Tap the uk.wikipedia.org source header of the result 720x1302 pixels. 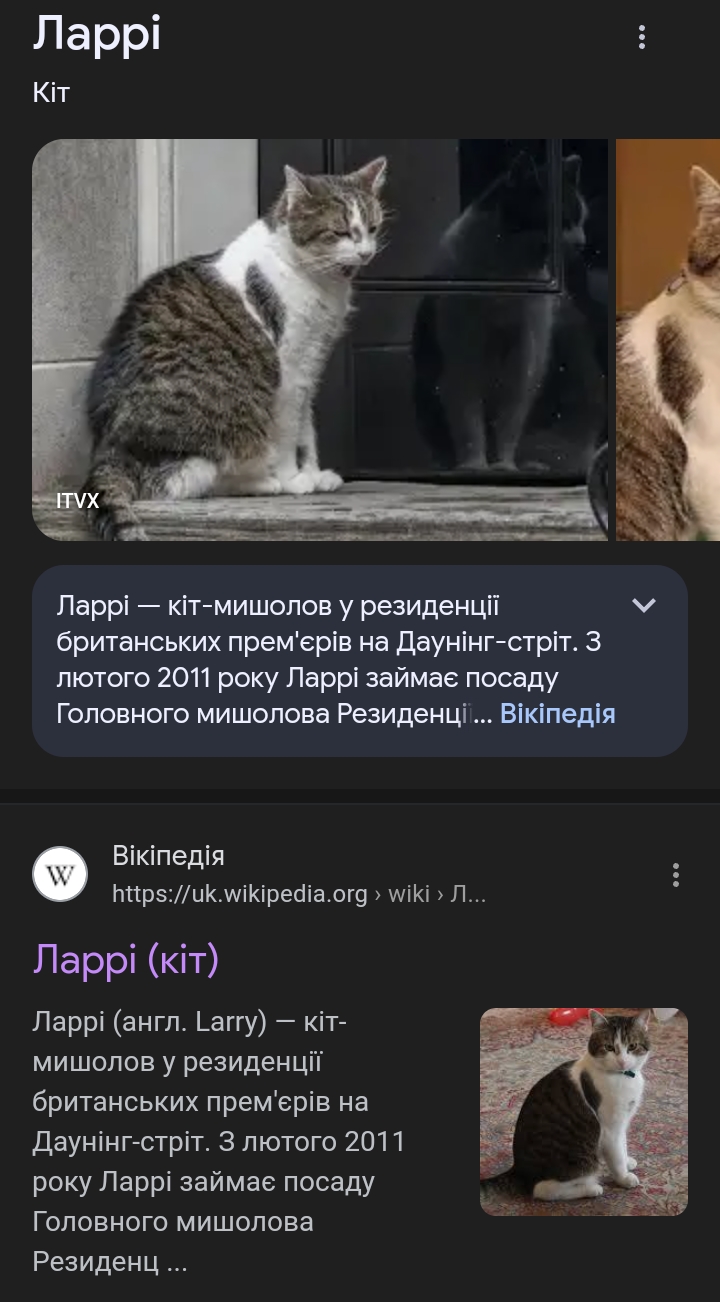(260, 875)
